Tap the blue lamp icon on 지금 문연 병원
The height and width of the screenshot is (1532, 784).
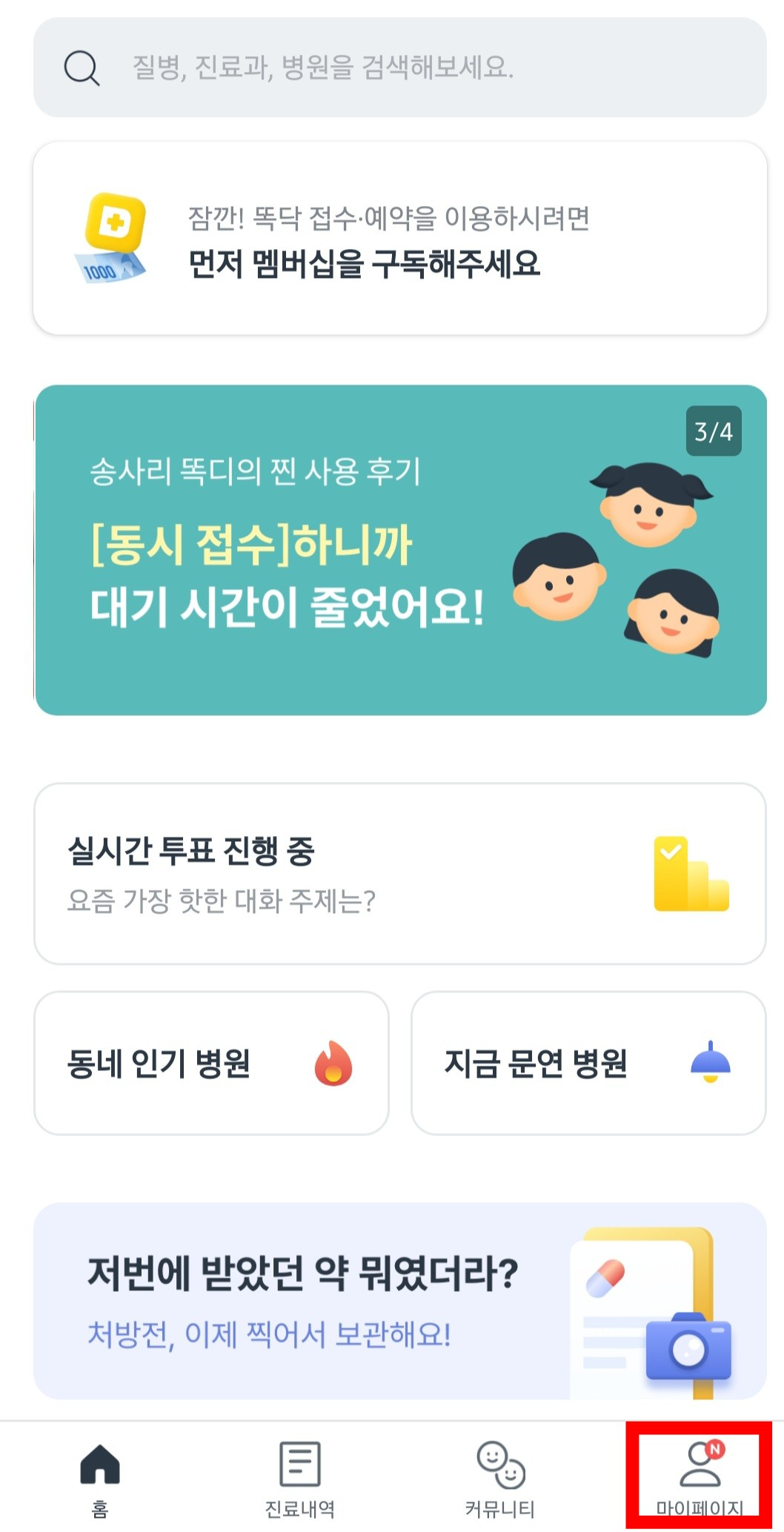(x=708, y=1065)
